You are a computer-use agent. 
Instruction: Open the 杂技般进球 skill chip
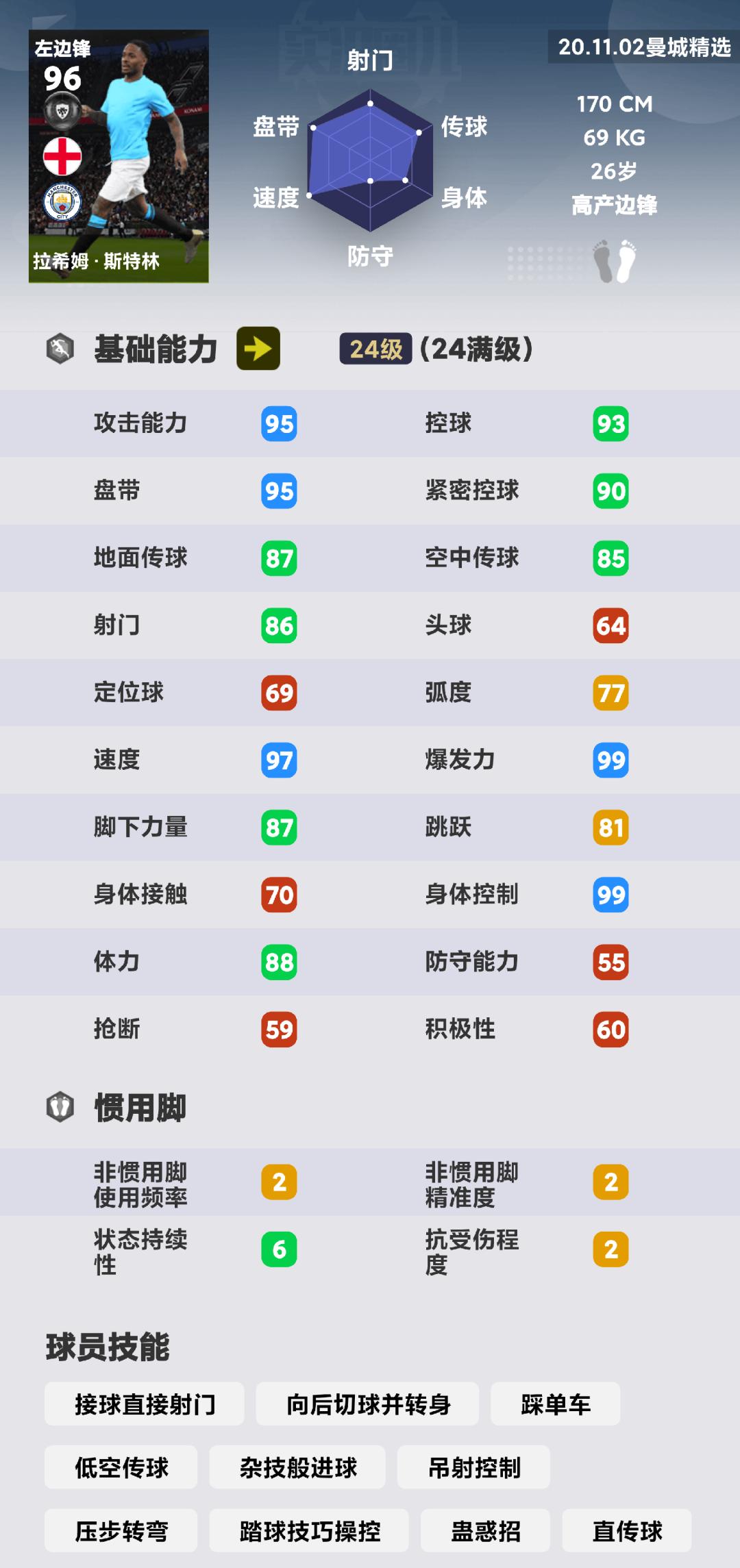[297, 1467]
